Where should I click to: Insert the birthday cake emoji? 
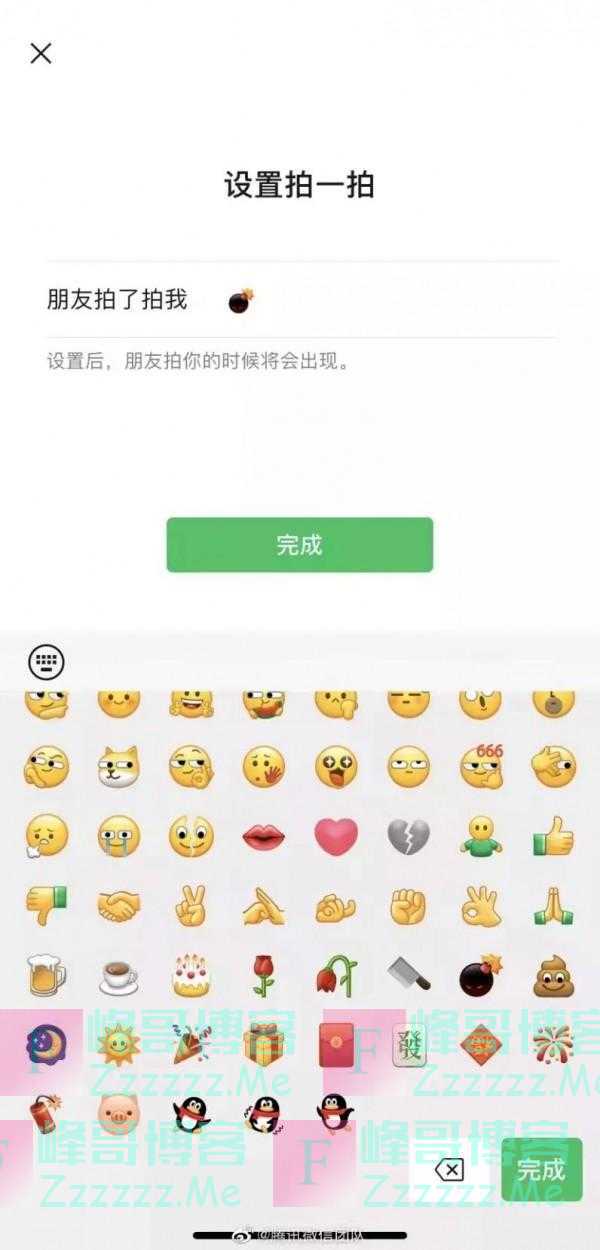[x=191, y=976]
